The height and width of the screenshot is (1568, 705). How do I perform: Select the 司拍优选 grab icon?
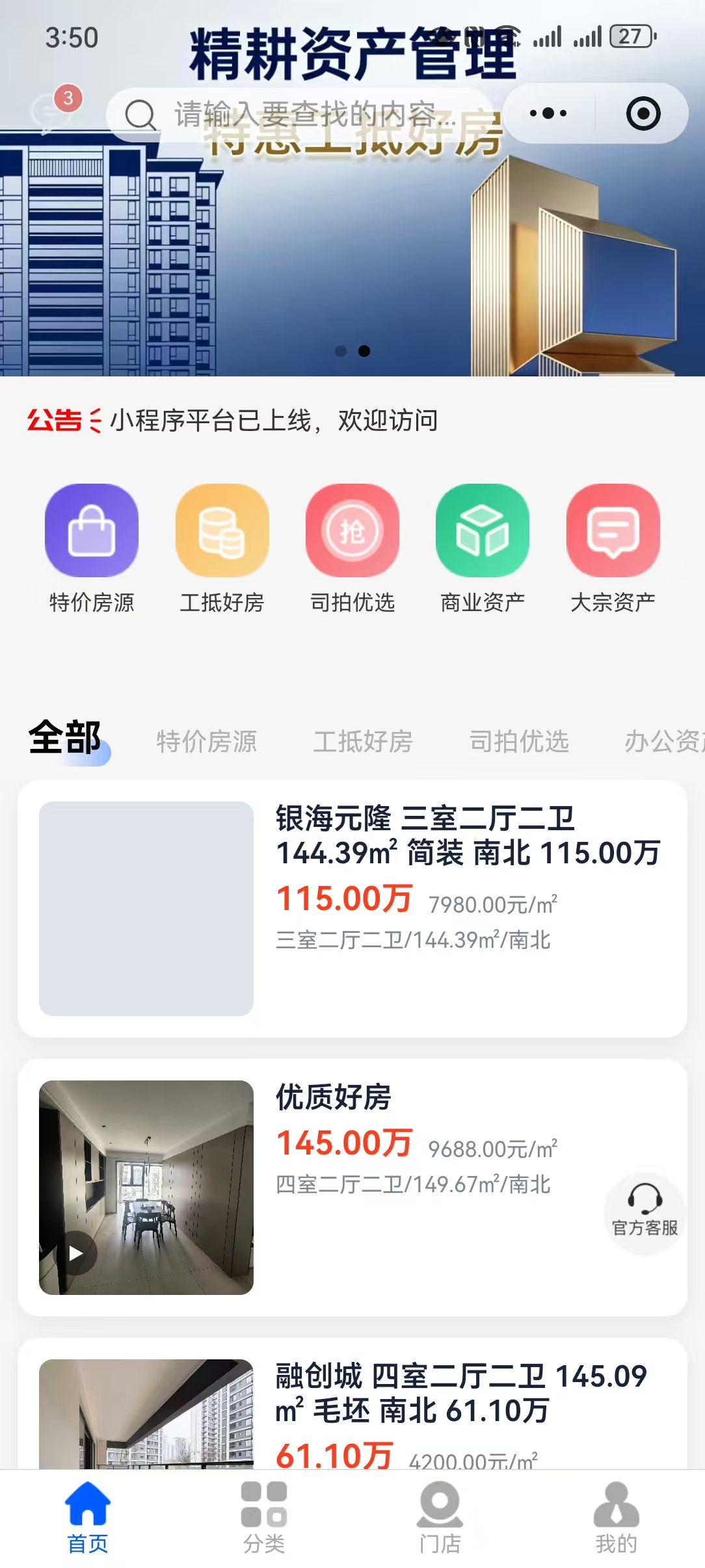click(x=352, y=530)
